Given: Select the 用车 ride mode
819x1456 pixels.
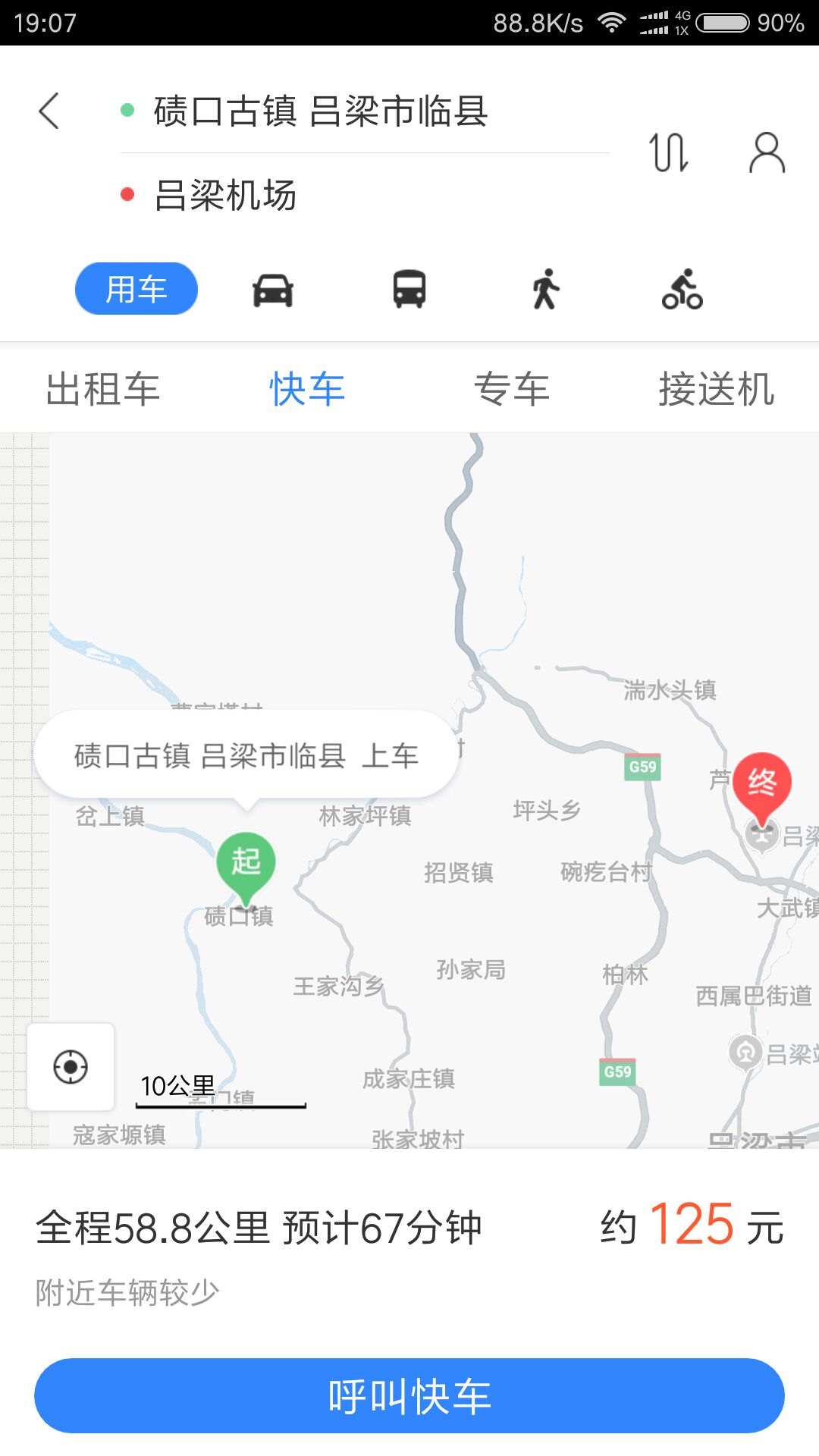Looking at the screenshot, I should point(136,289).
